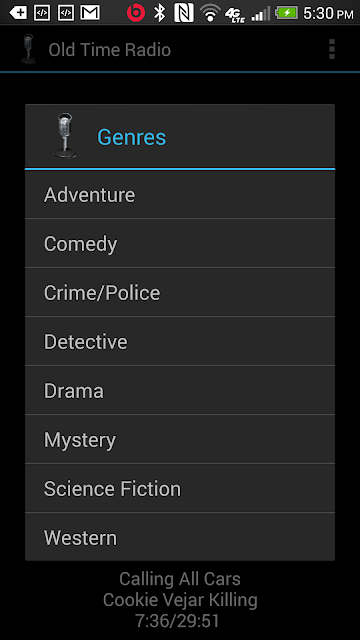Viewport: 360px width, 640px height.
Task: Open the Crime/Police genre
Action: point(180,292)
